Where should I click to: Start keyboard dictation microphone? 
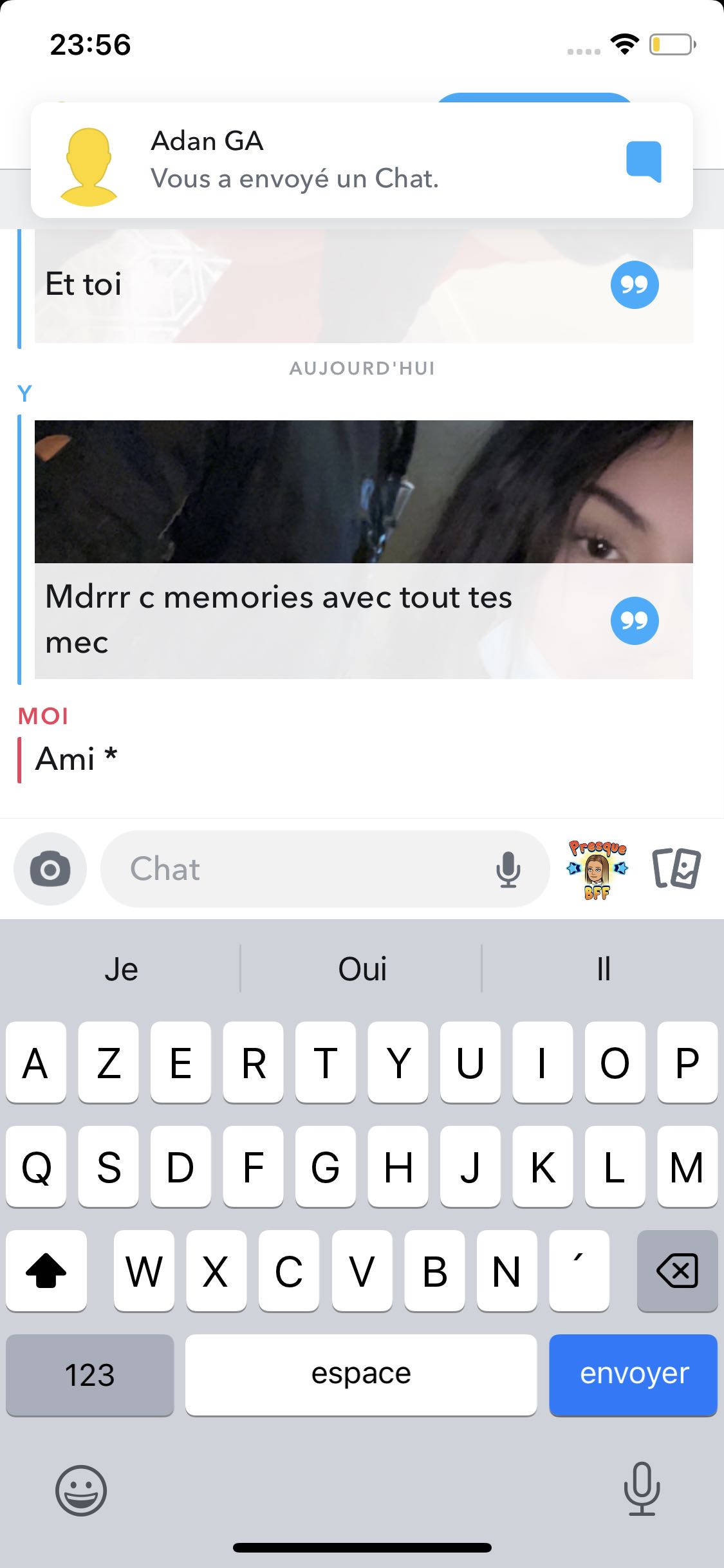coord(642,1489)
